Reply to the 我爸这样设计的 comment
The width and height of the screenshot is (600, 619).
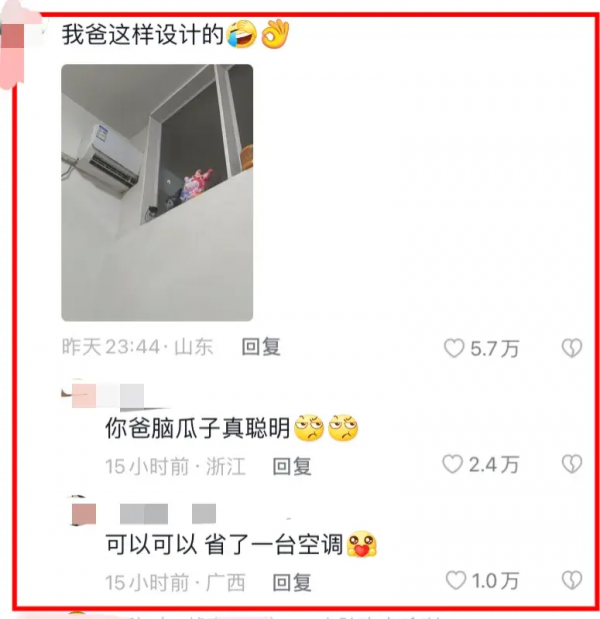pyautogui.click(x=261, y=347)
